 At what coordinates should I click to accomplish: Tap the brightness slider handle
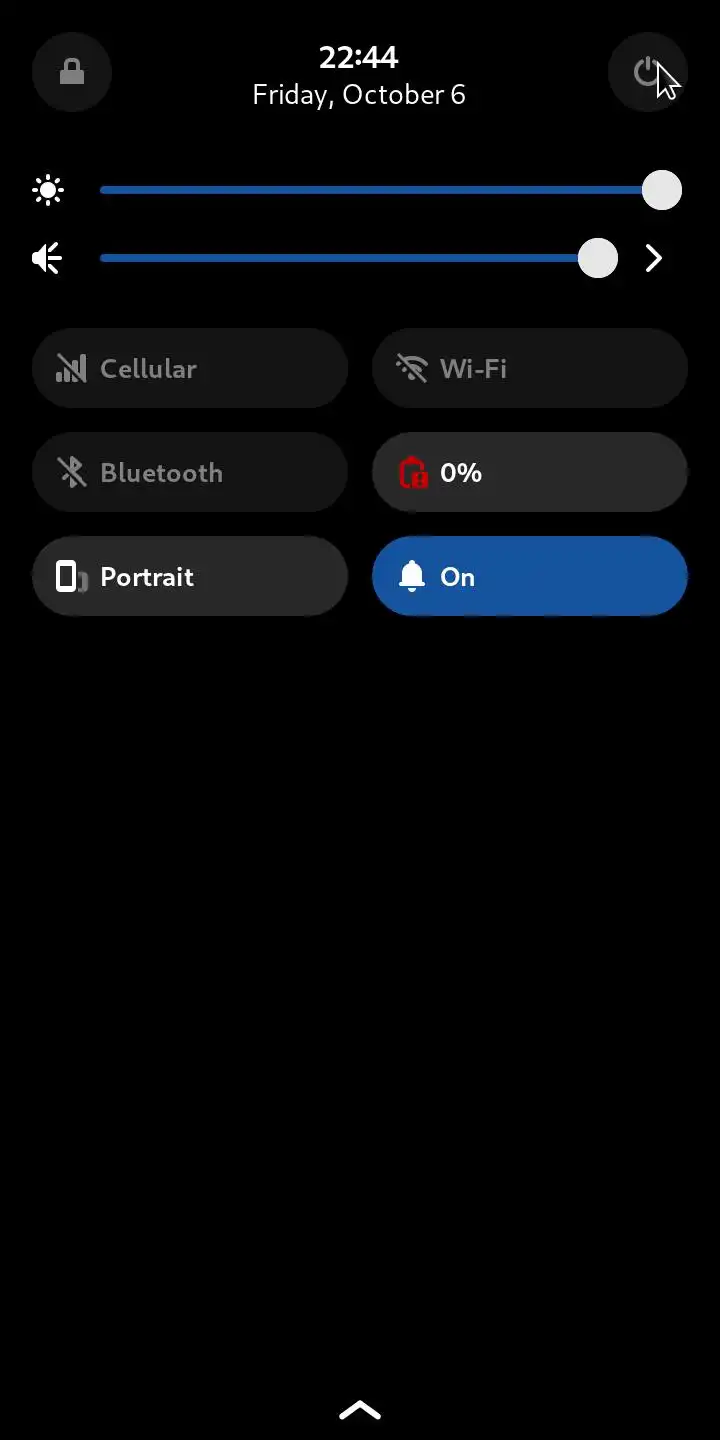(661, 190)
